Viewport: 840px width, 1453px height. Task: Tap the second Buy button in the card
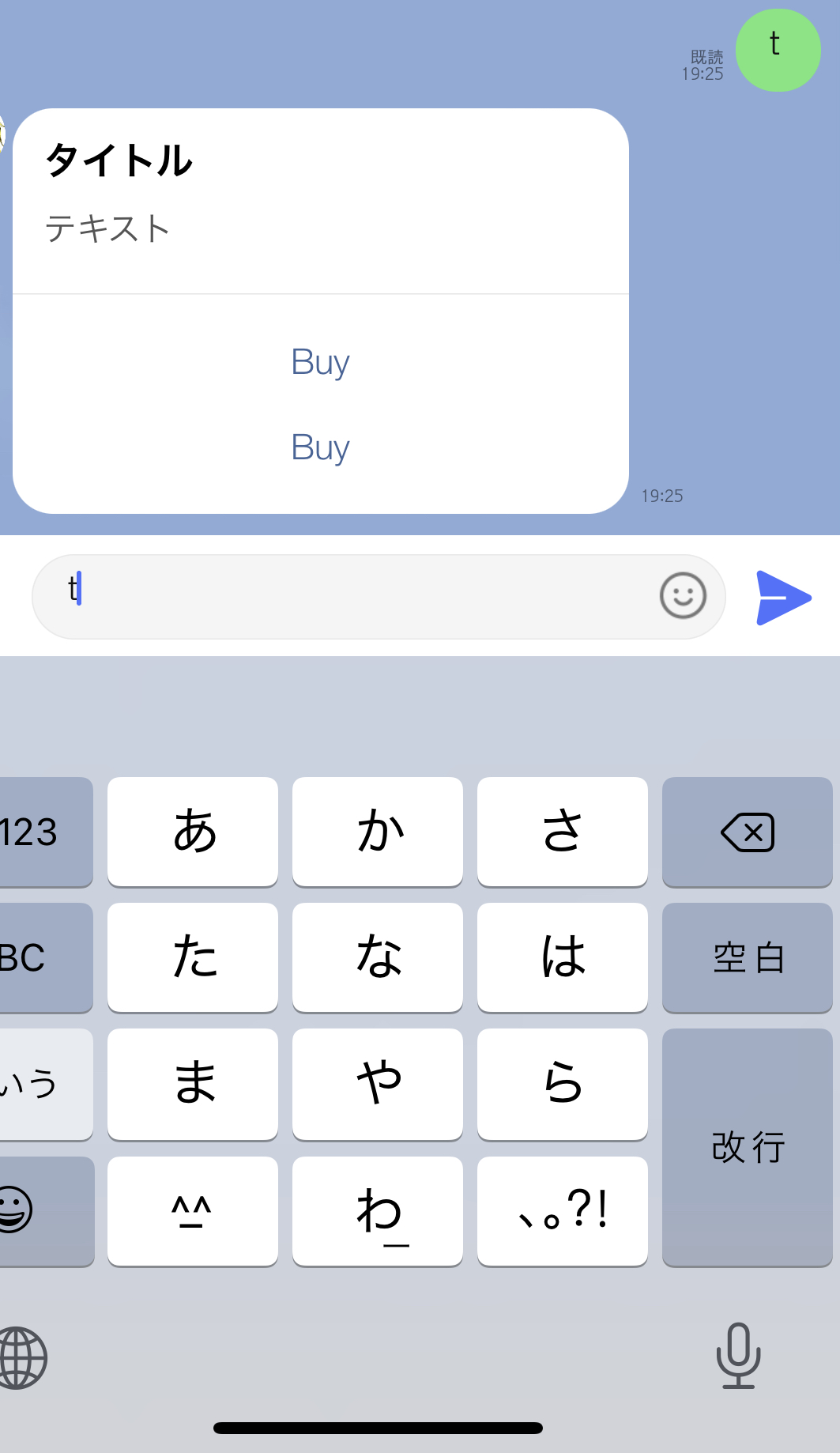coord(320,447)
